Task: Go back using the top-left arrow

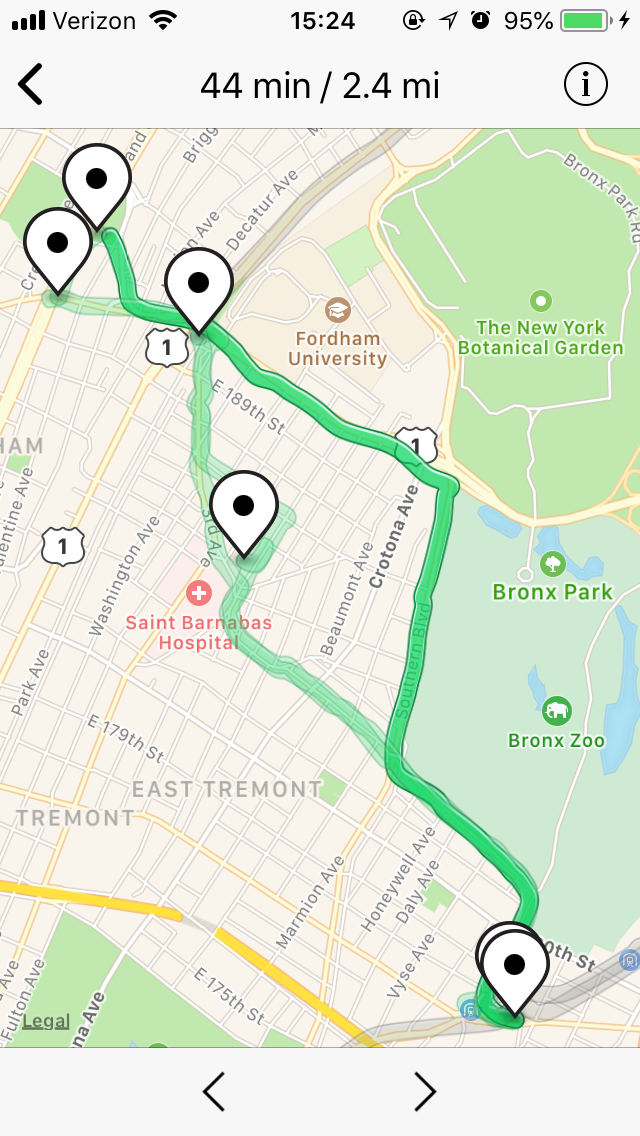Action: pyautogui.click(x=31, y=85)
